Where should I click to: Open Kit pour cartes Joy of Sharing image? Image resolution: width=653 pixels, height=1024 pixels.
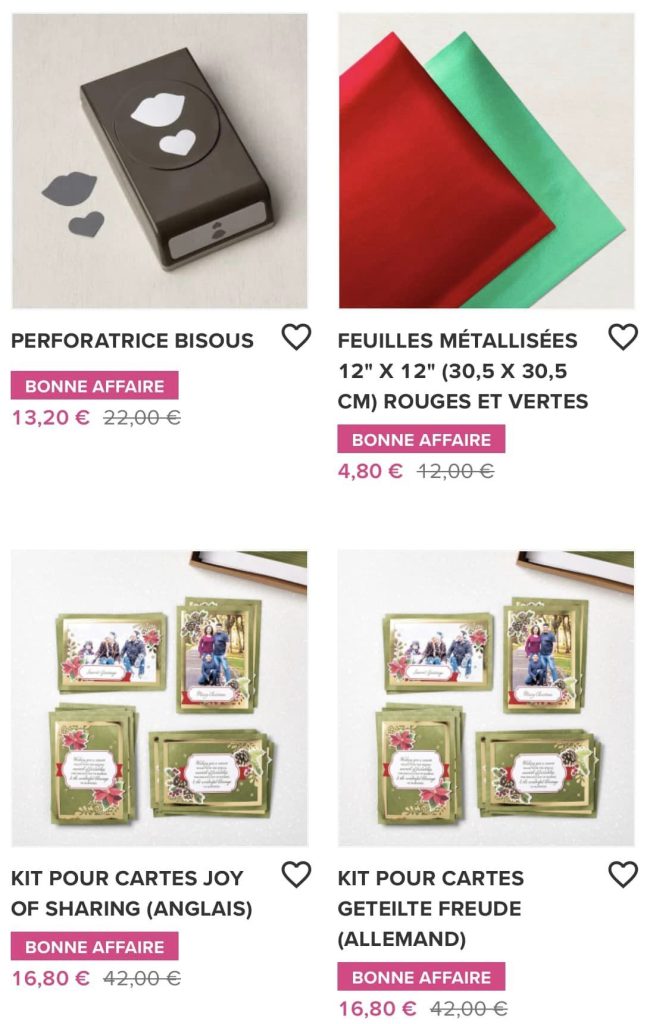(159, 698)
